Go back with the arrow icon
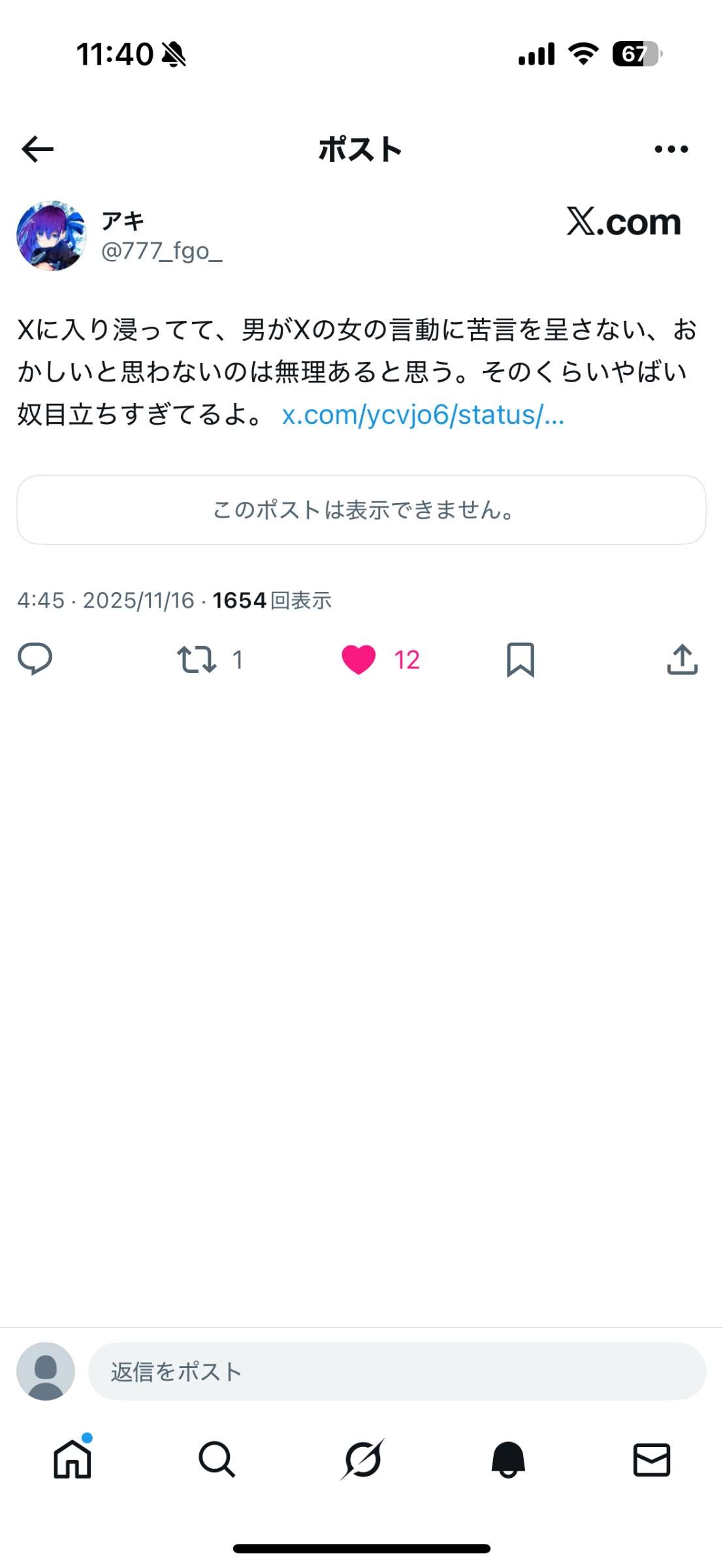This screenshot has height=1568, width=723. coord(37,149)
